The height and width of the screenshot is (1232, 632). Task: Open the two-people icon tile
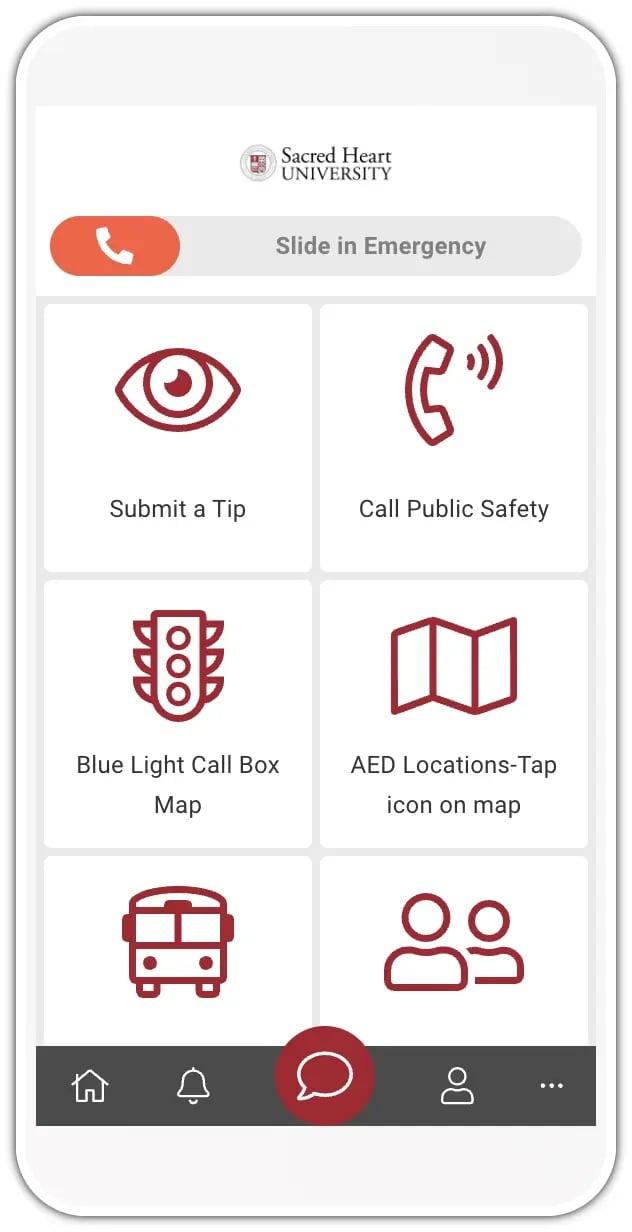point(454,945)
